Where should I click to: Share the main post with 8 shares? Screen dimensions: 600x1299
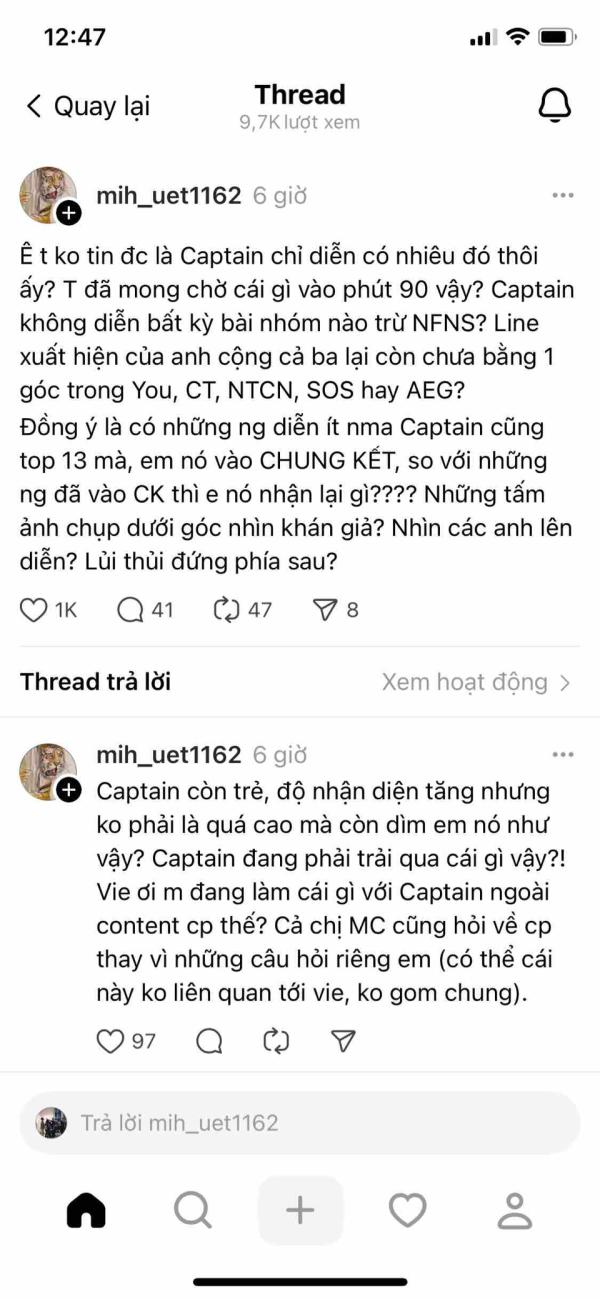pyautogui.click(x=324, y=609)
